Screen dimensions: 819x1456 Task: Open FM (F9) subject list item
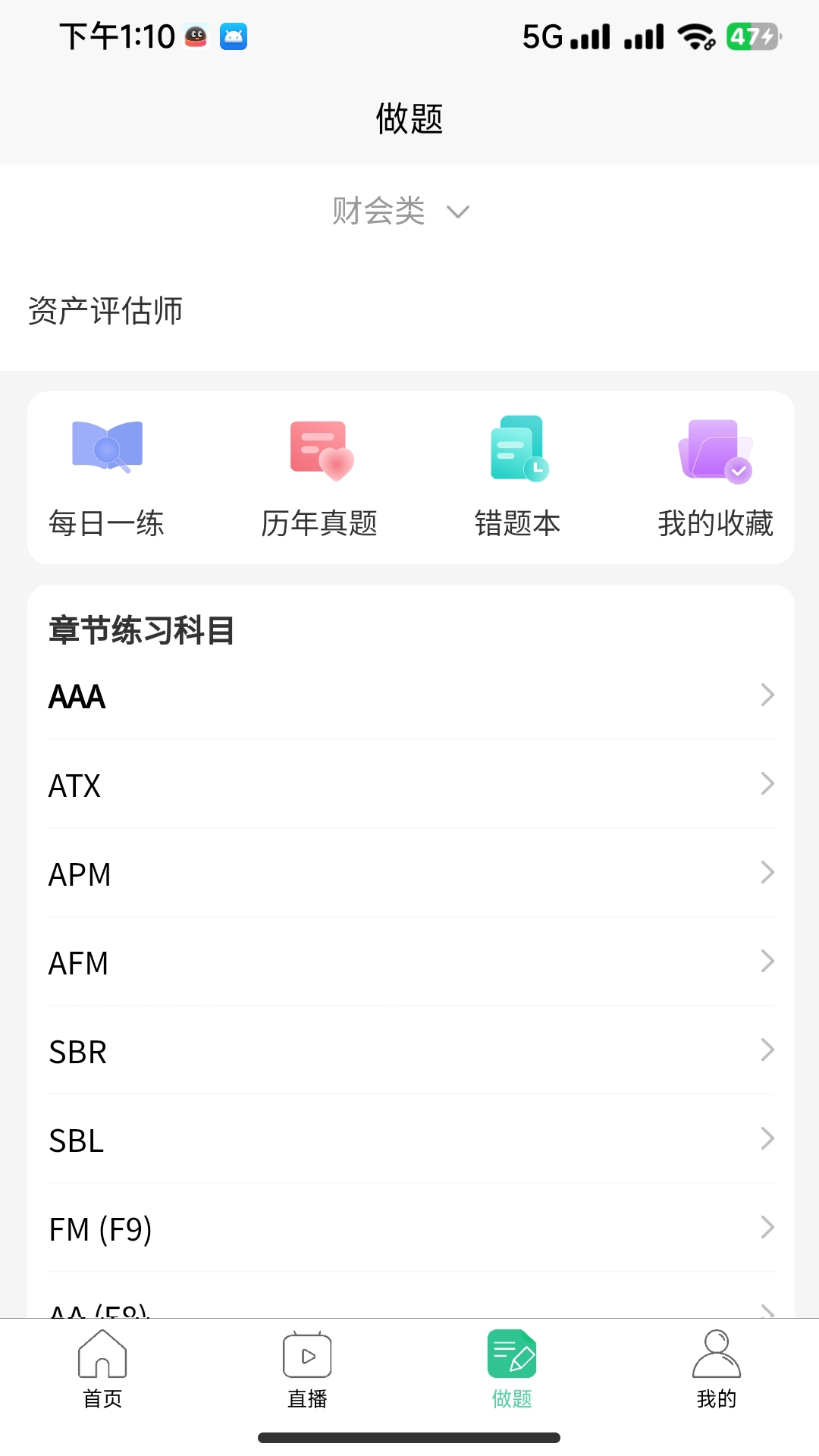[409, 1228]
